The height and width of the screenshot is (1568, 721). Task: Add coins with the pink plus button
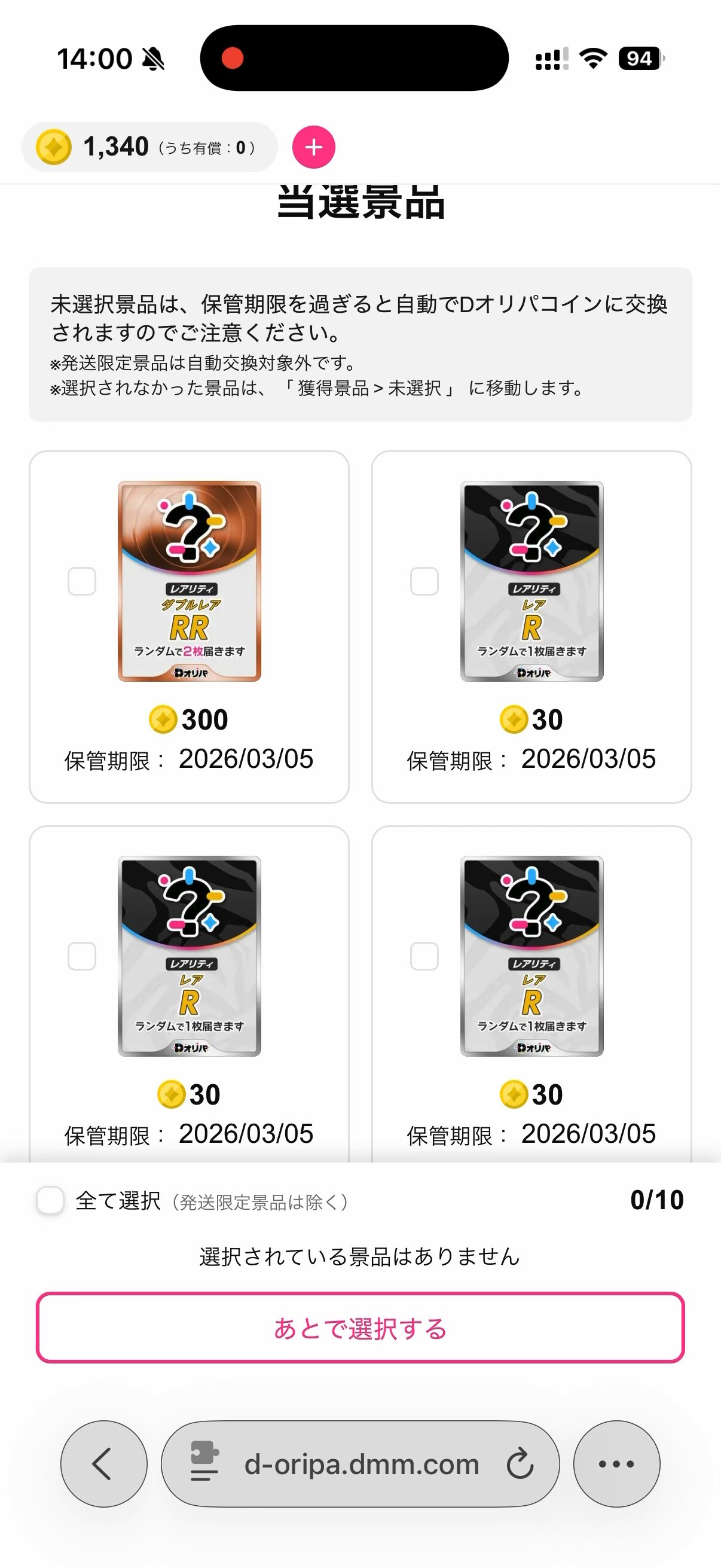click(x=313, y=147)
